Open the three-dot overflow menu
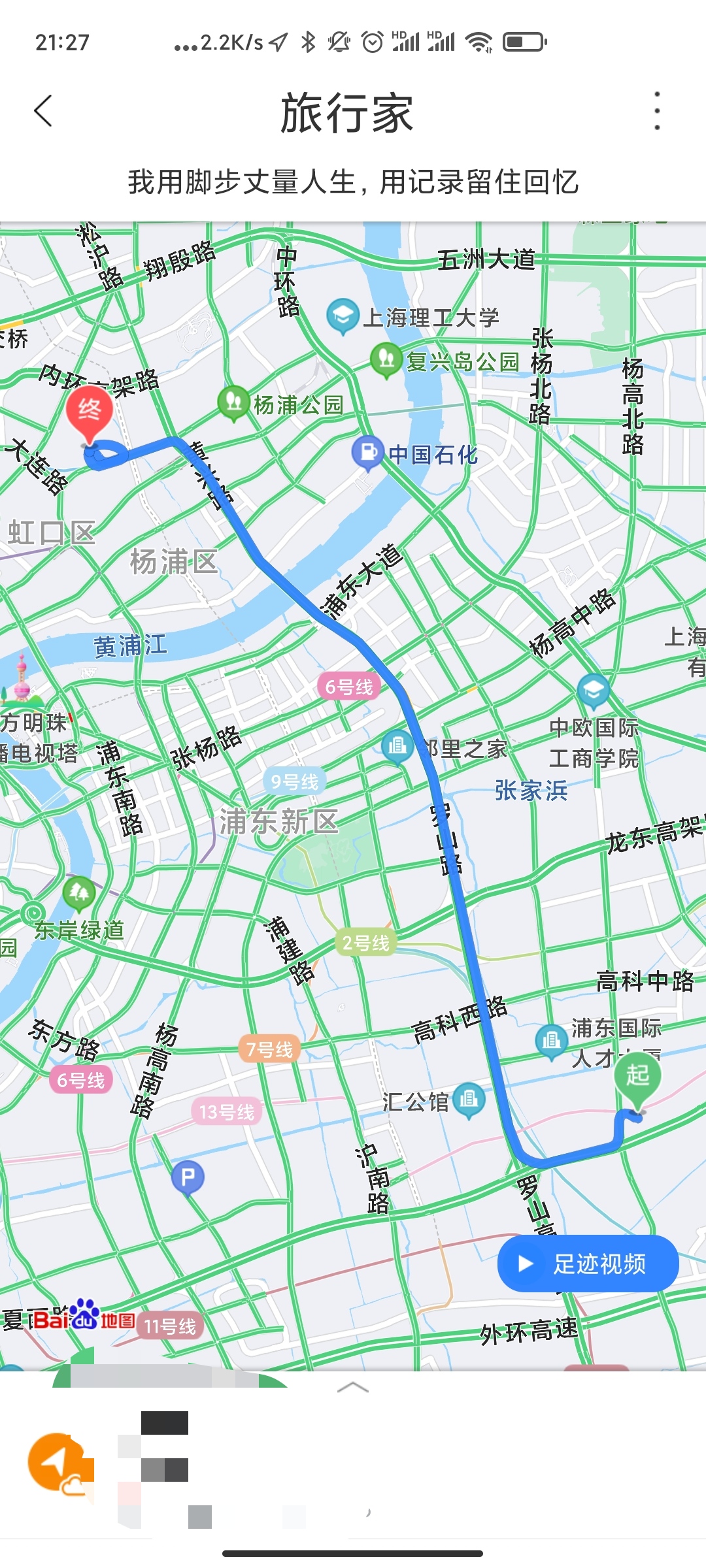706x1568 pixels. (x=657, y=111)
